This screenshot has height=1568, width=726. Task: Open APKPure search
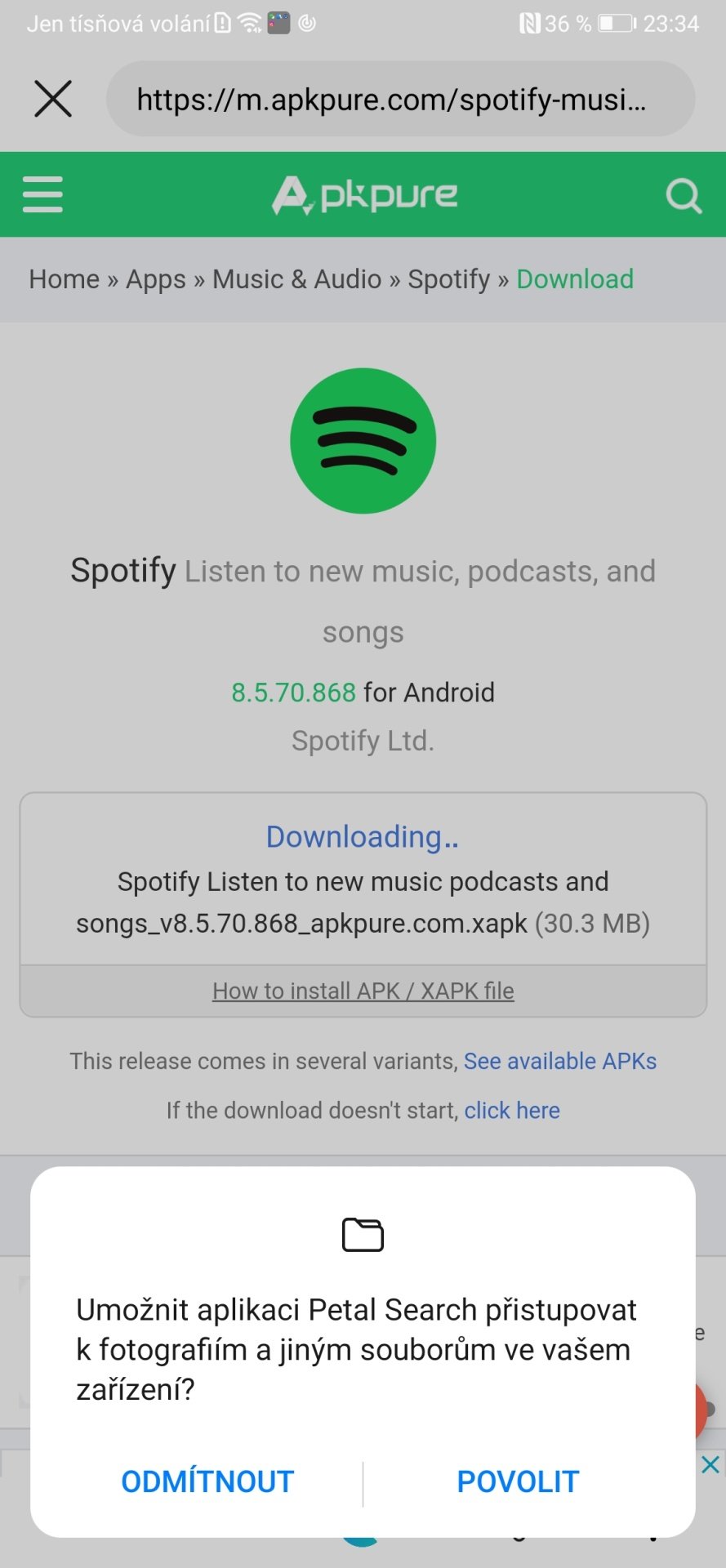pos(683,195)
